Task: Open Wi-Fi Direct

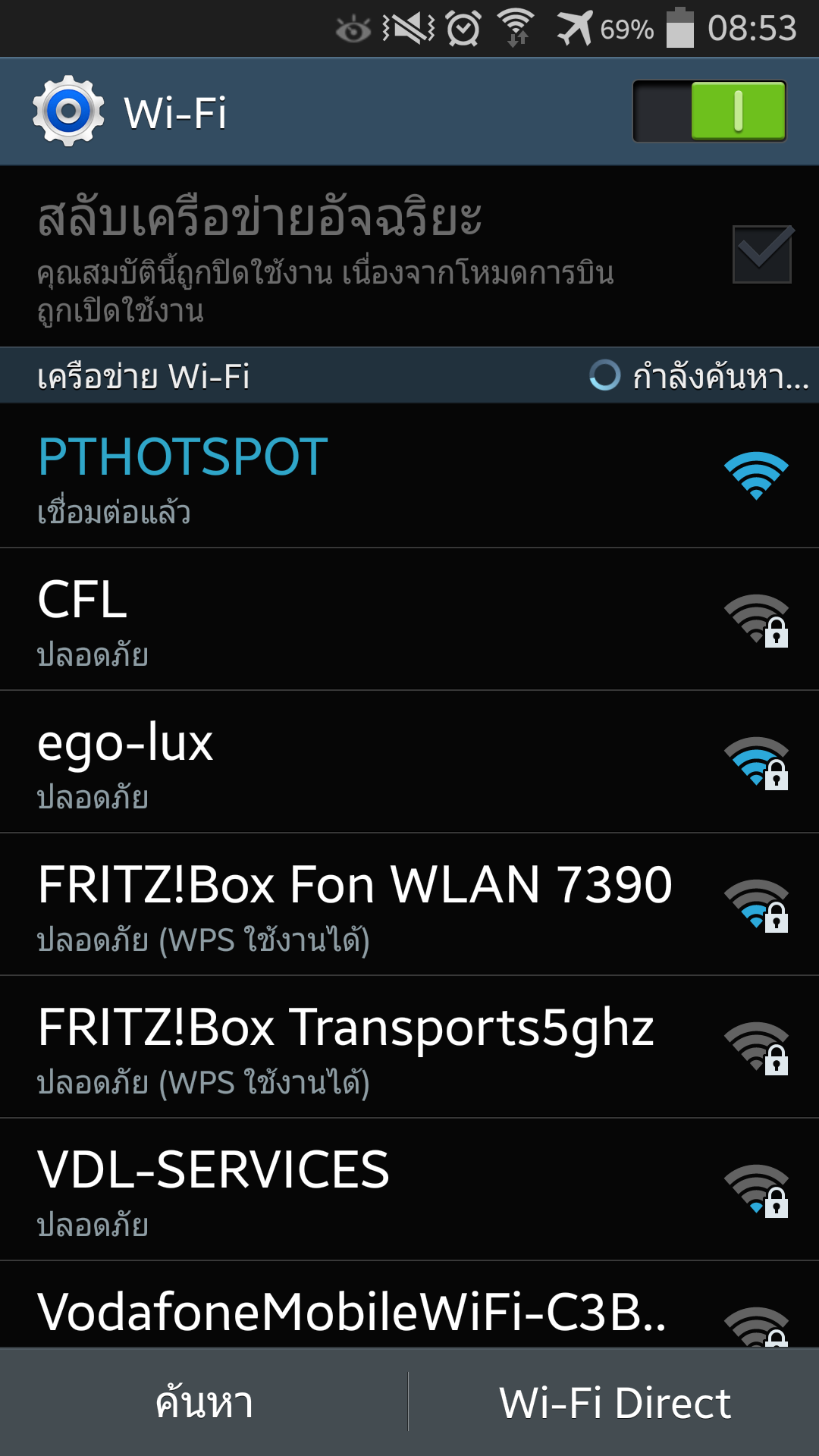Action: [614, 1402]
